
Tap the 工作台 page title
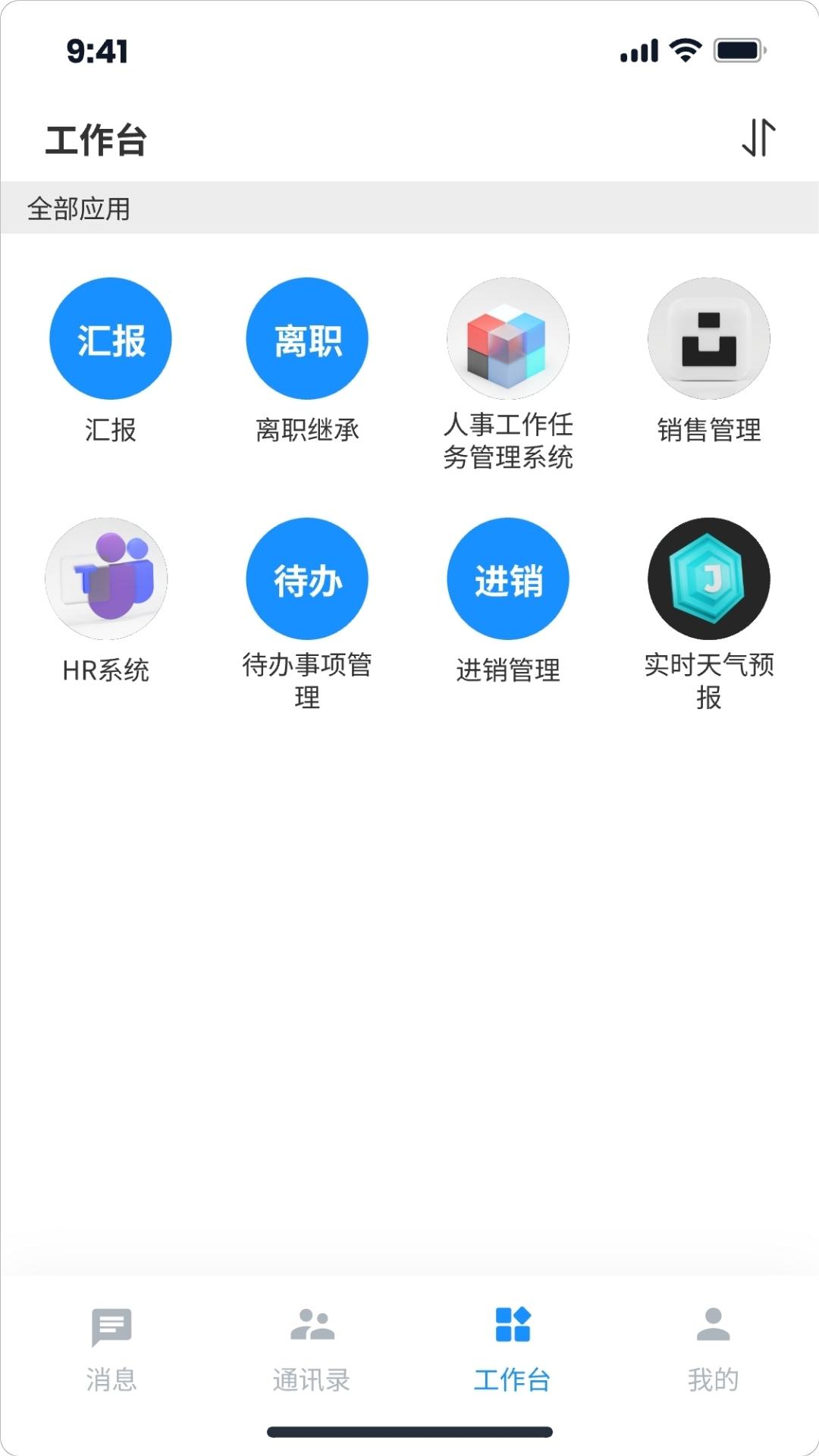click(x=97, y=138)
